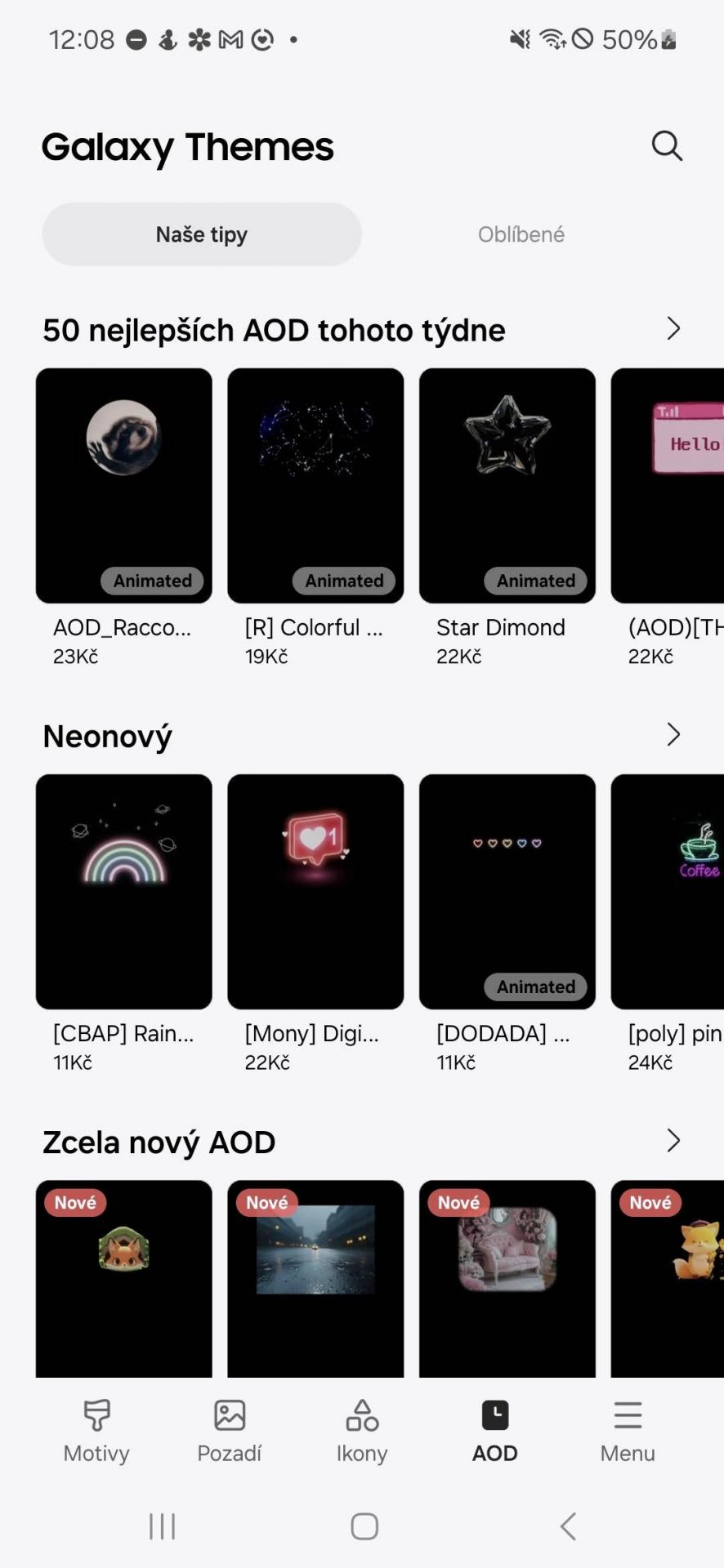View the [DODADA] animated hearts AOD
Image resolution: width=724 pixels, height=1568 pixels.
click(507, 892)
